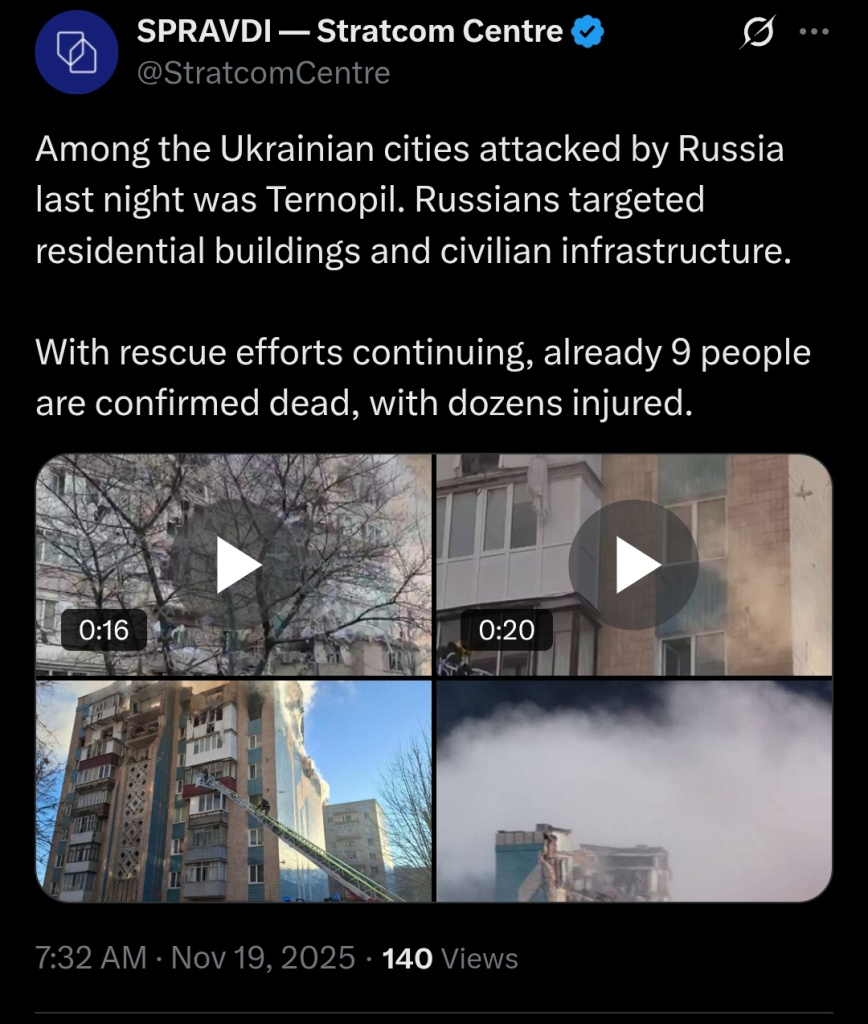This screenshot has width=868, height=1024.
Task: Open photo of firefighters' ladder at building
Action: (x=234, y=790)
